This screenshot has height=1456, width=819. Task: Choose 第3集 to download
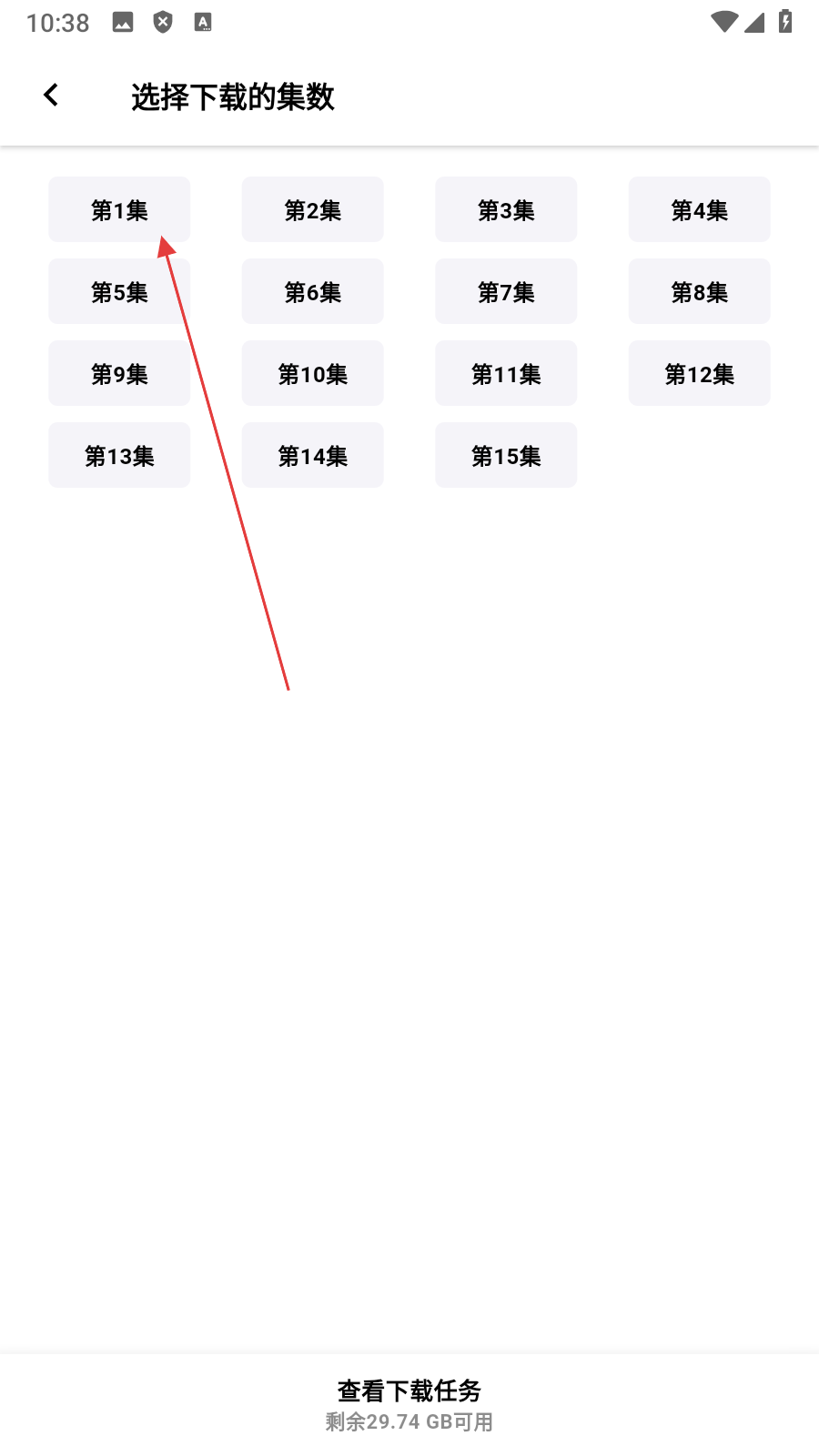[506, 210]
